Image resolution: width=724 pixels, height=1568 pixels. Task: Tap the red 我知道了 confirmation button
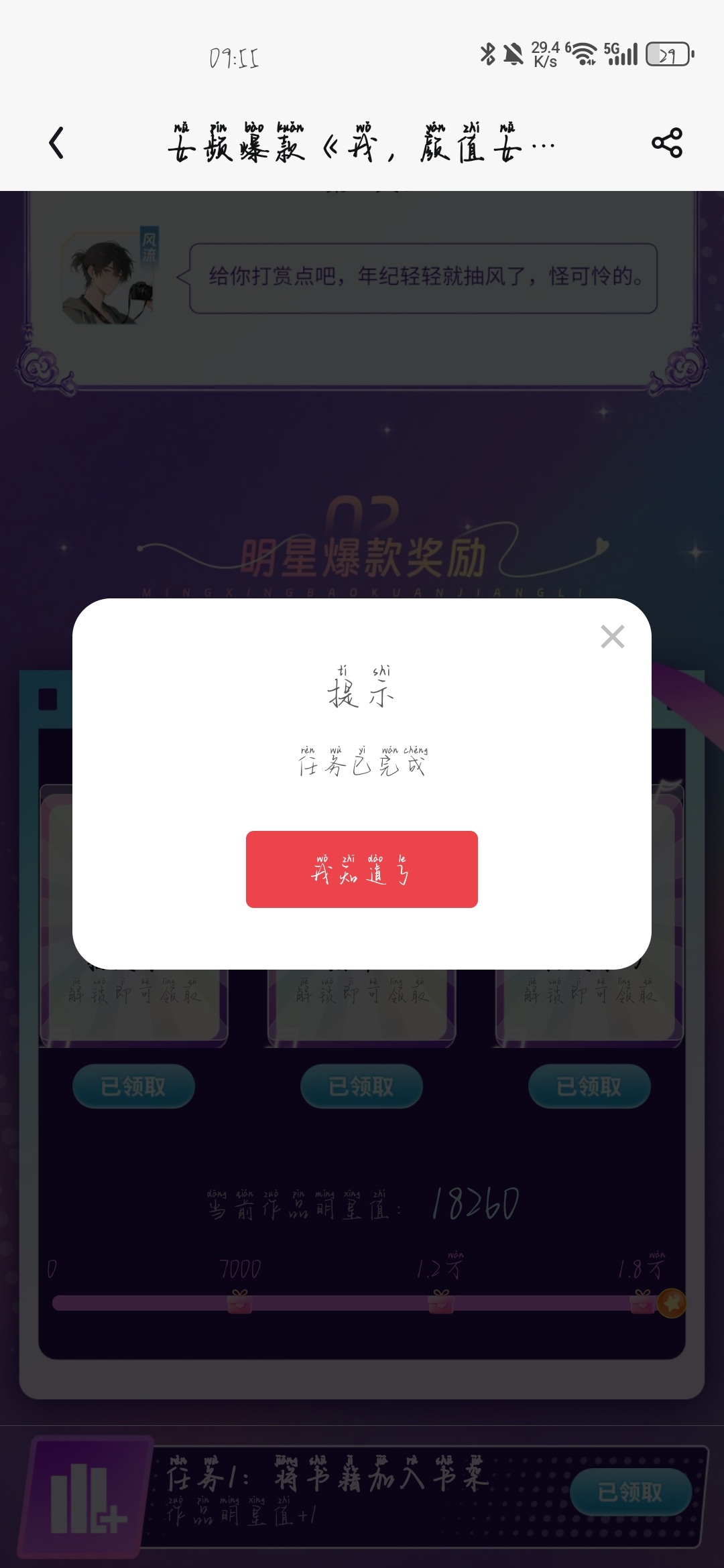tap(362, 869)
